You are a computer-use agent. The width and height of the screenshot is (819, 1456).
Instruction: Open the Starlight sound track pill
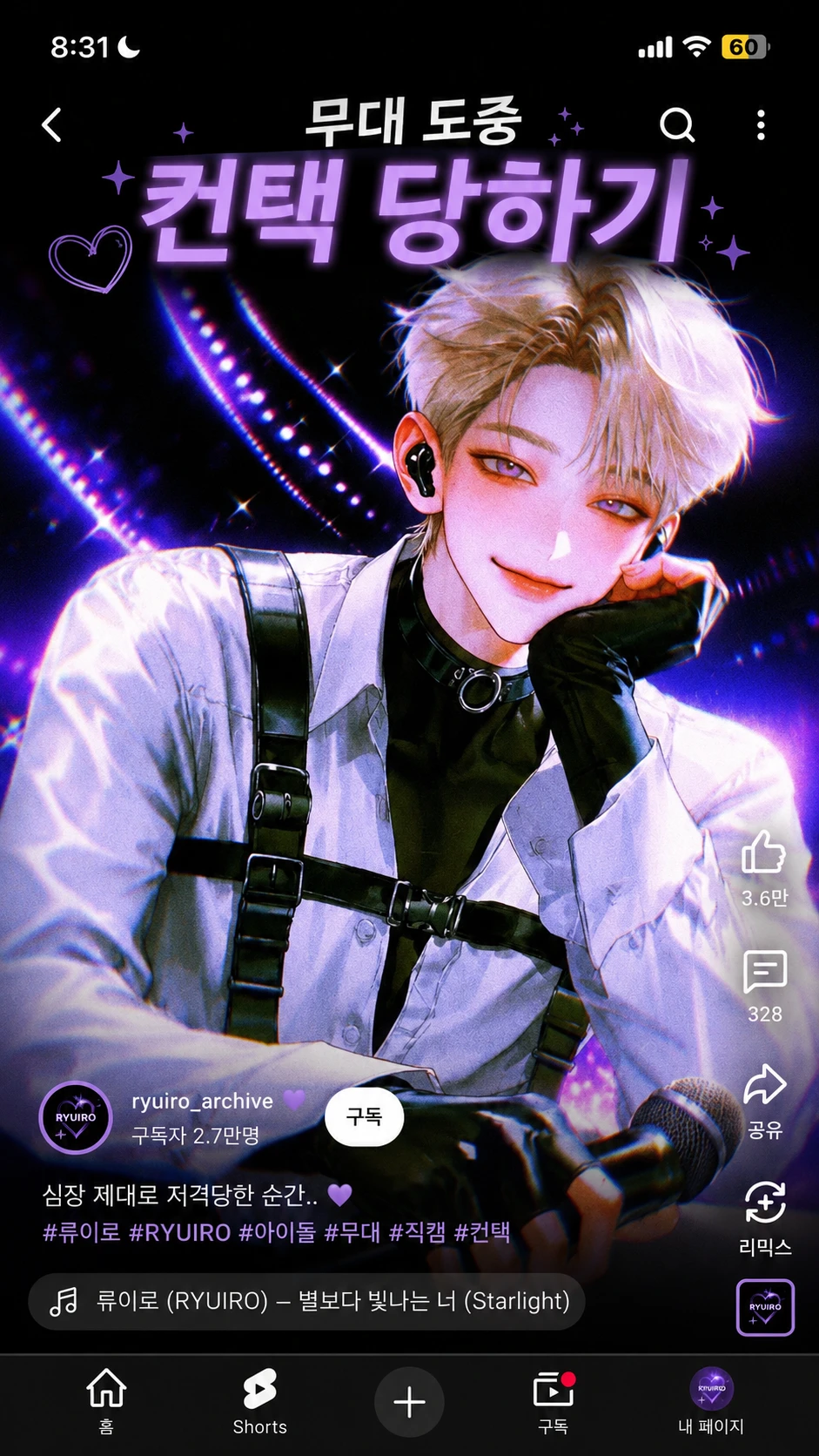306,1301
